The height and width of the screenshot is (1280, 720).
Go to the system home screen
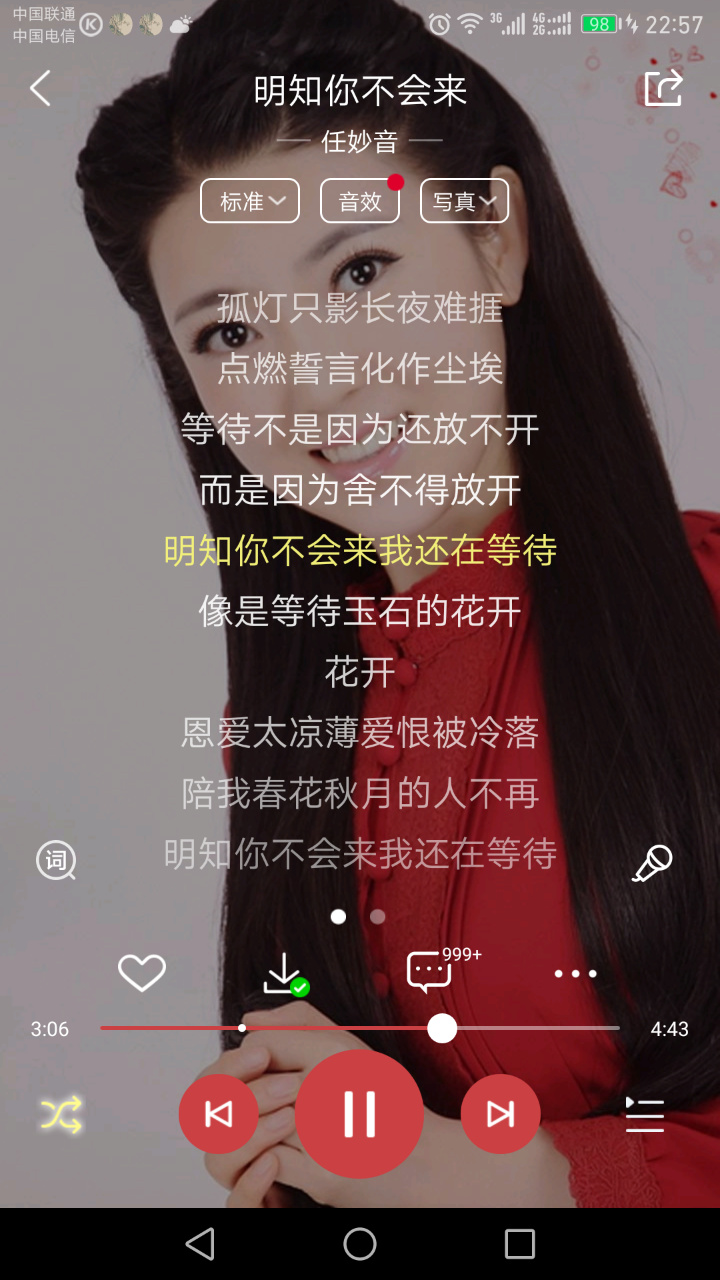pyautogui.click(x=360, y=1244)
